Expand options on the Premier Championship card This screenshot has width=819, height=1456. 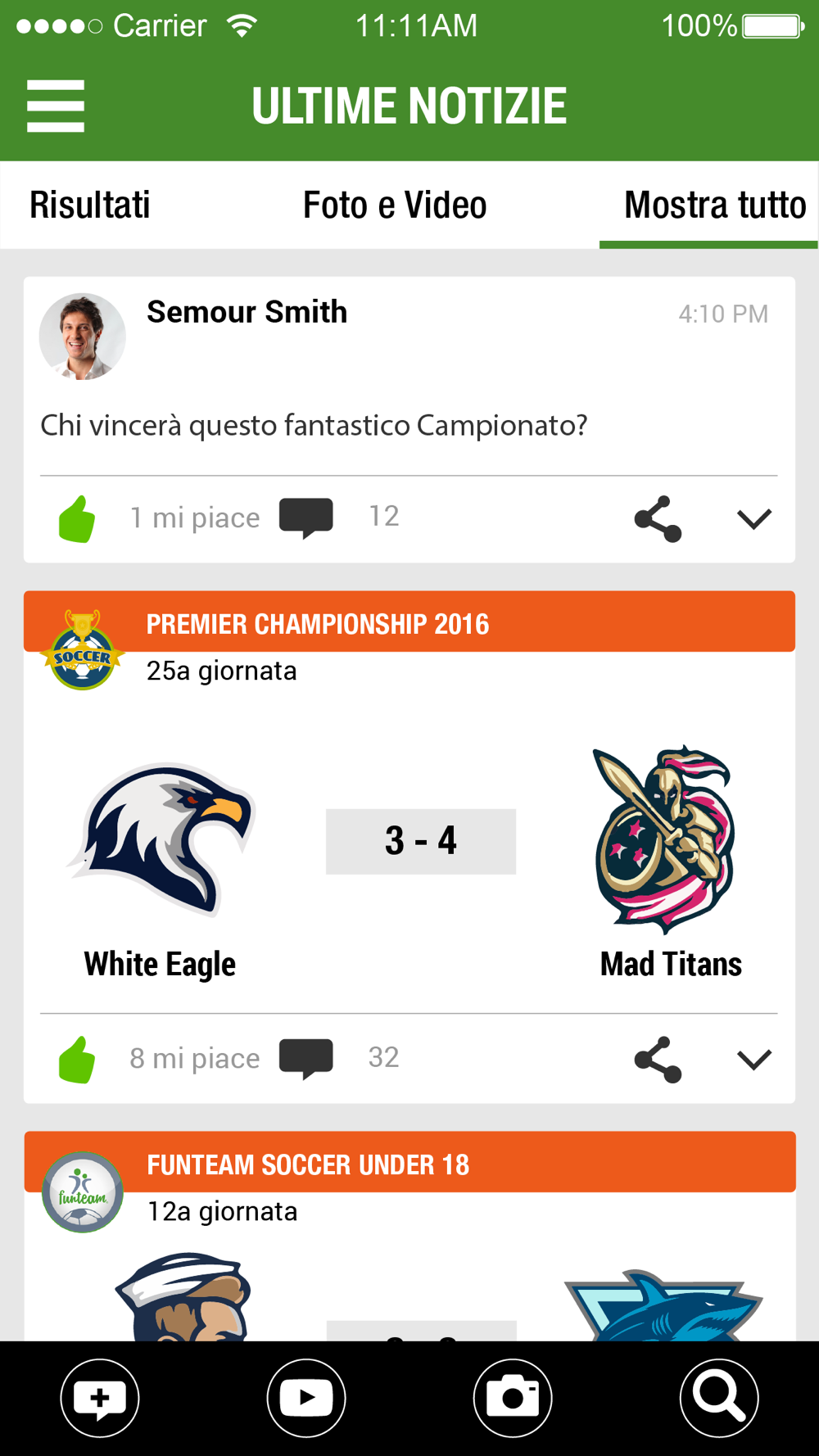point(753,1060)
